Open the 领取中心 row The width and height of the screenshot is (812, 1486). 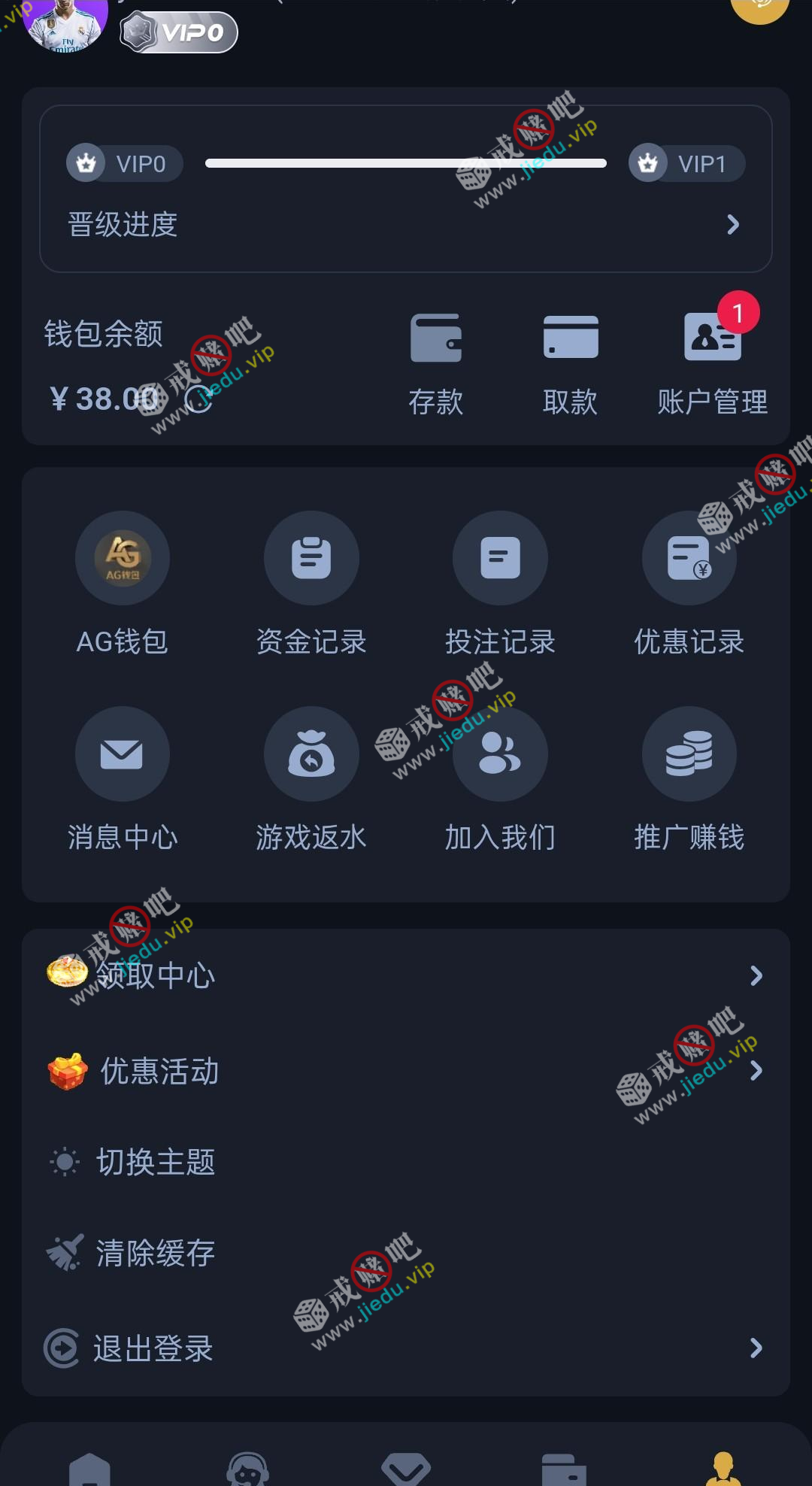pos(406,975)
